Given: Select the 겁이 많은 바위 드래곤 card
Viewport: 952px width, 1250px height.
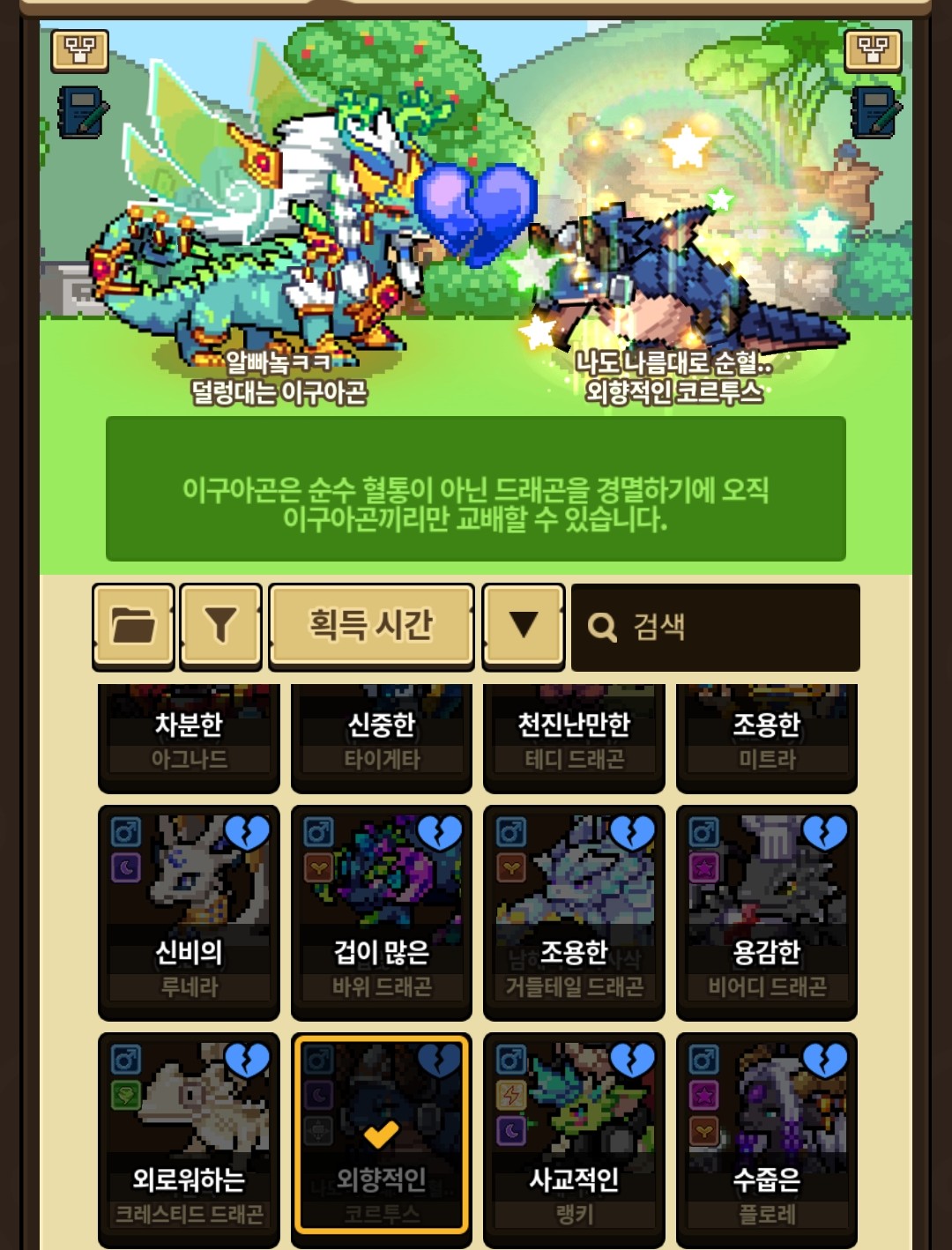Looking at the screenshot, I should tap(382, 912).
